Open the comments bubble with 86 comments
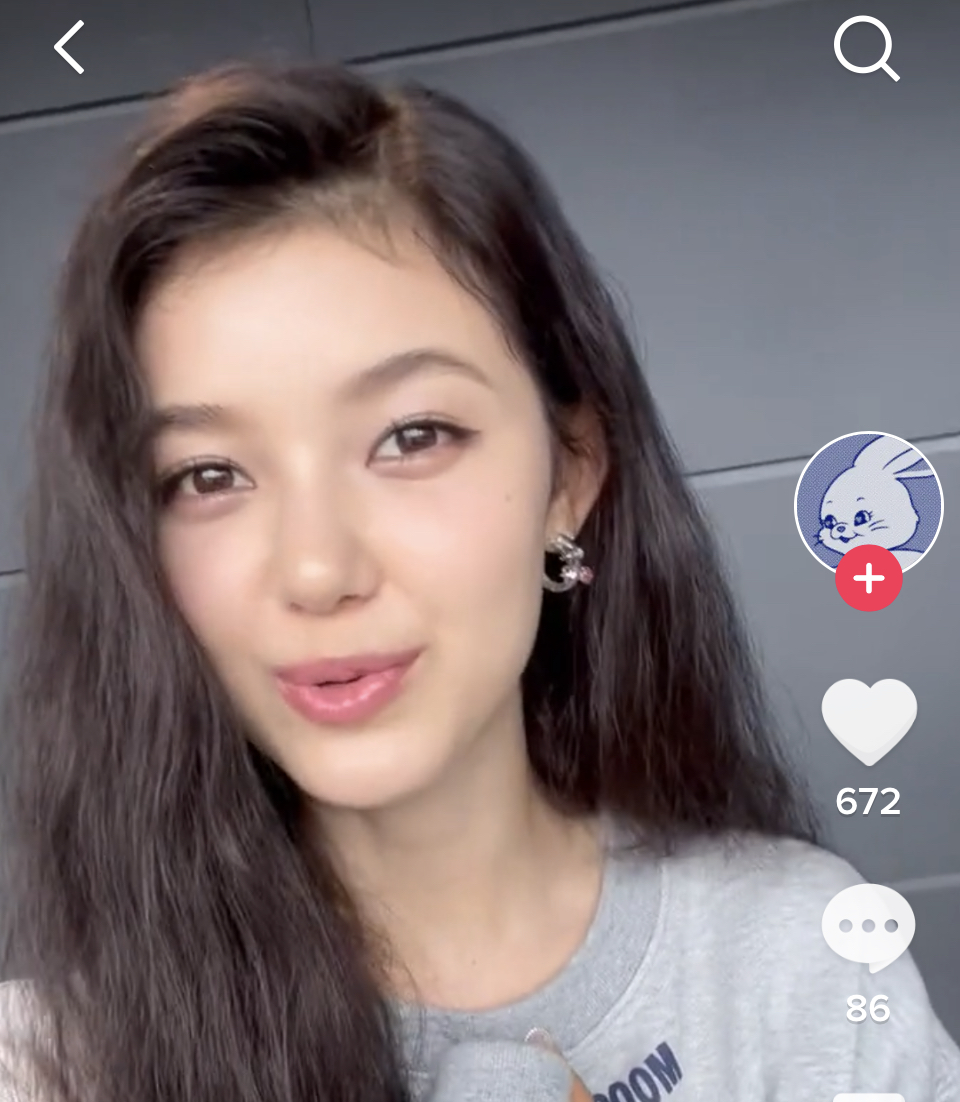Image resolution: width=960 pixels, height=1102 pixels. (869, 928)
